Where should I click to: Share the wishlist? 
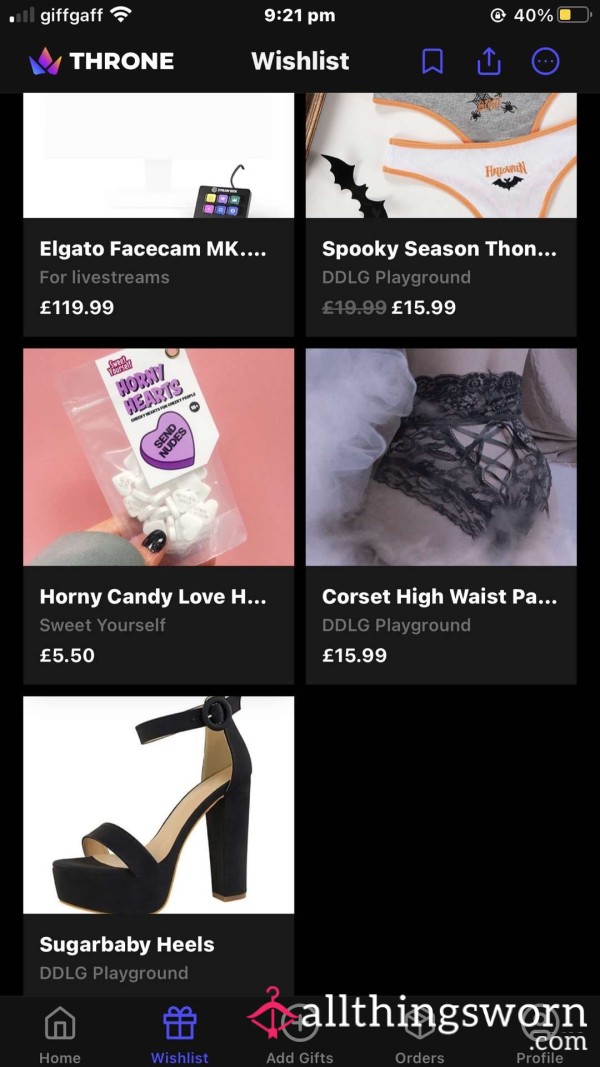coord(488,61)
